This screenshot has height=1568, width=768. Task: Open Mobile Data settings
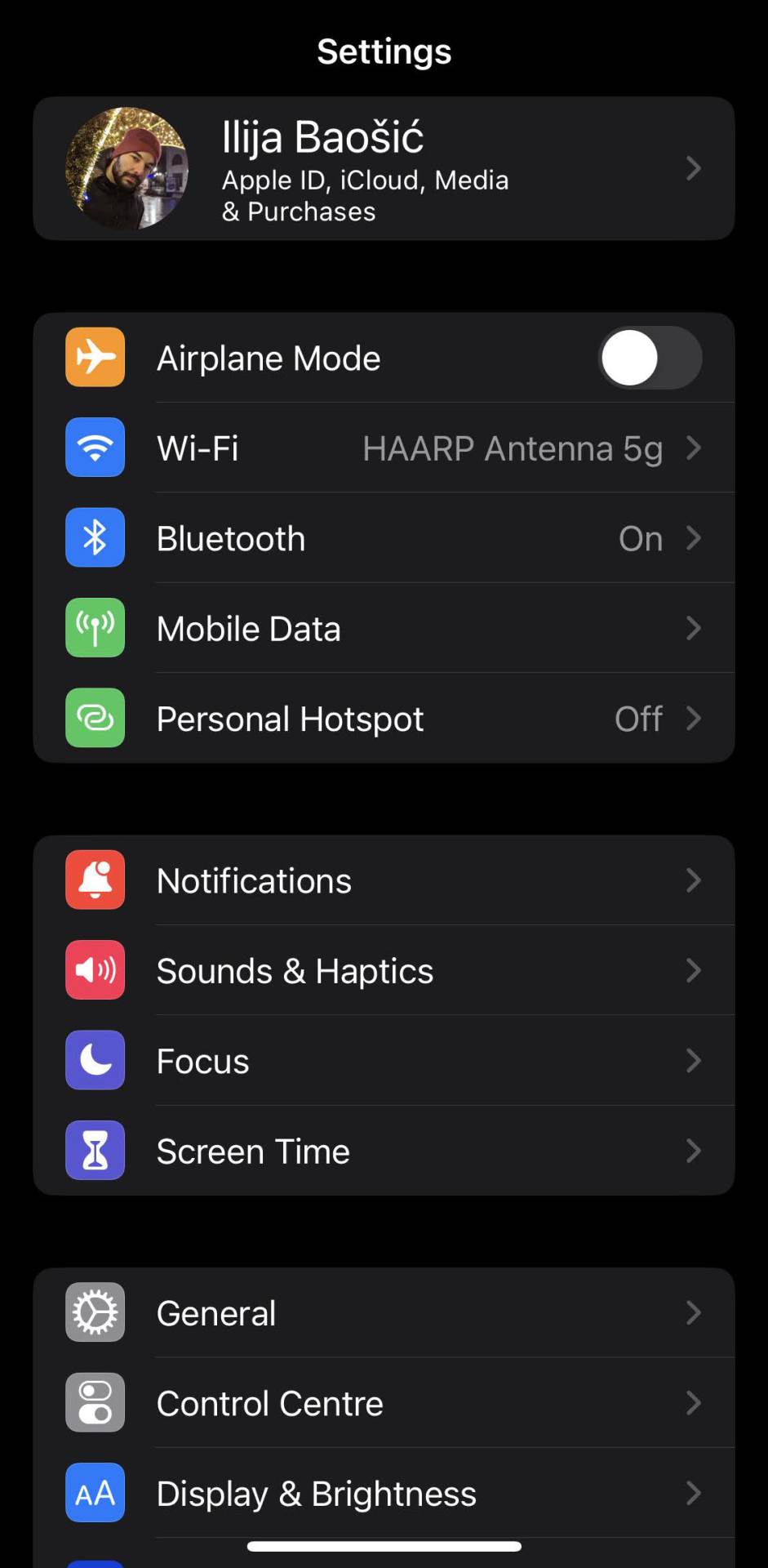tap(384, 627)
